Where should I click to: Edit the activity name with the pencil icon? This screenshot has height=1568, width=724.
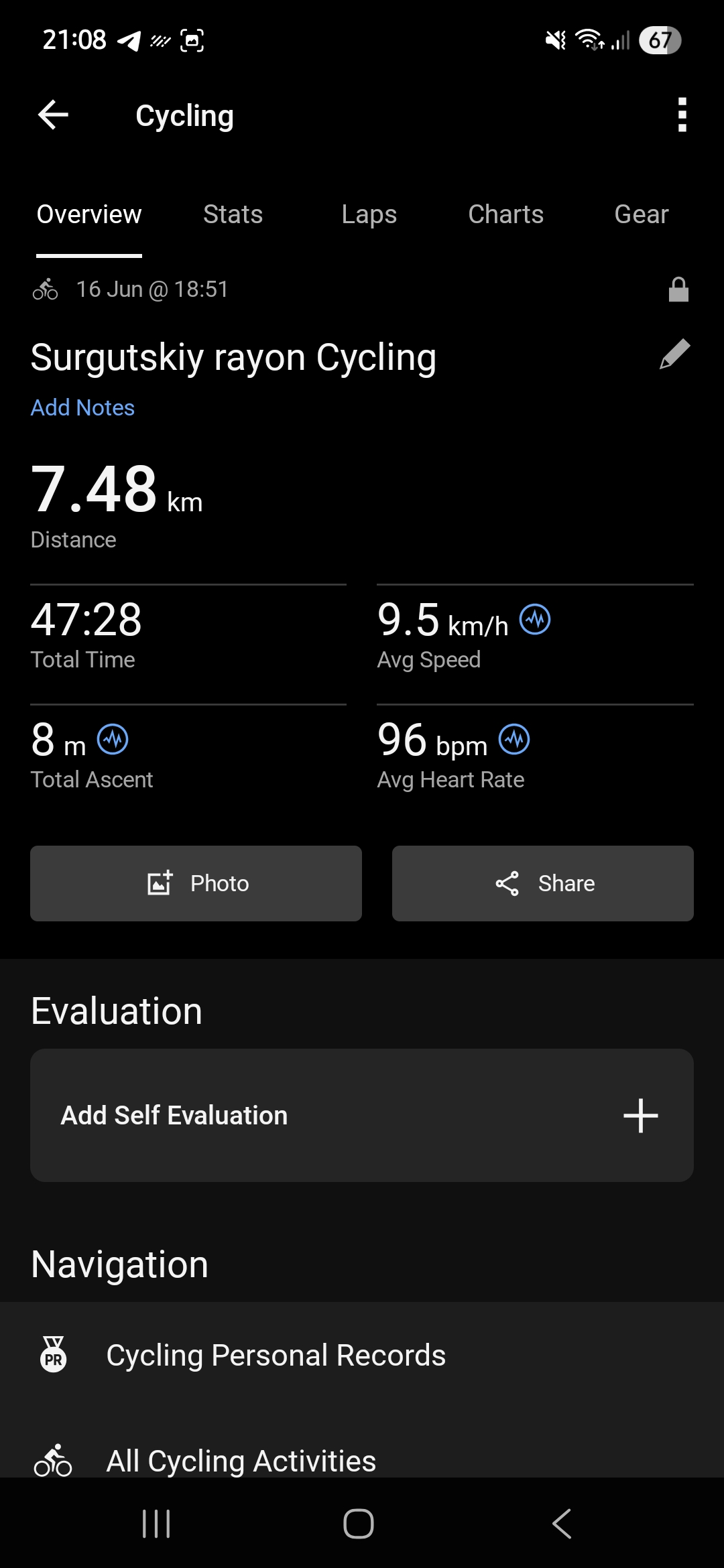pyautogui.click(x=674, y=354)
